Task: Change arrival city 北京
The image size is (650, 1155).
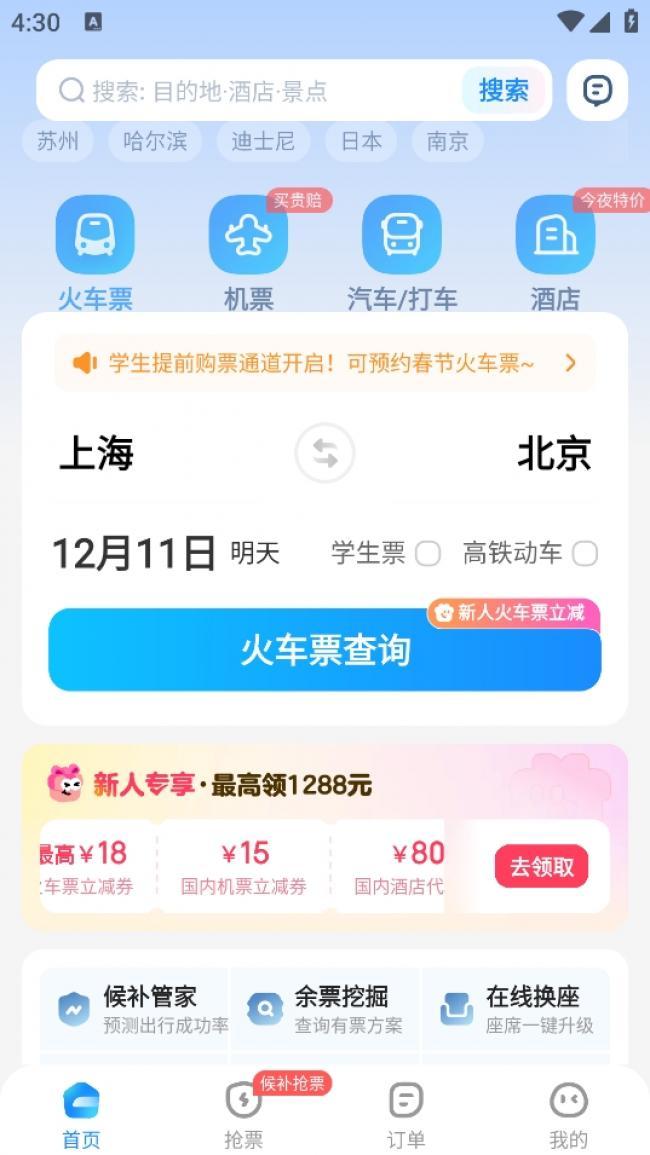Action: click(553, 454)
